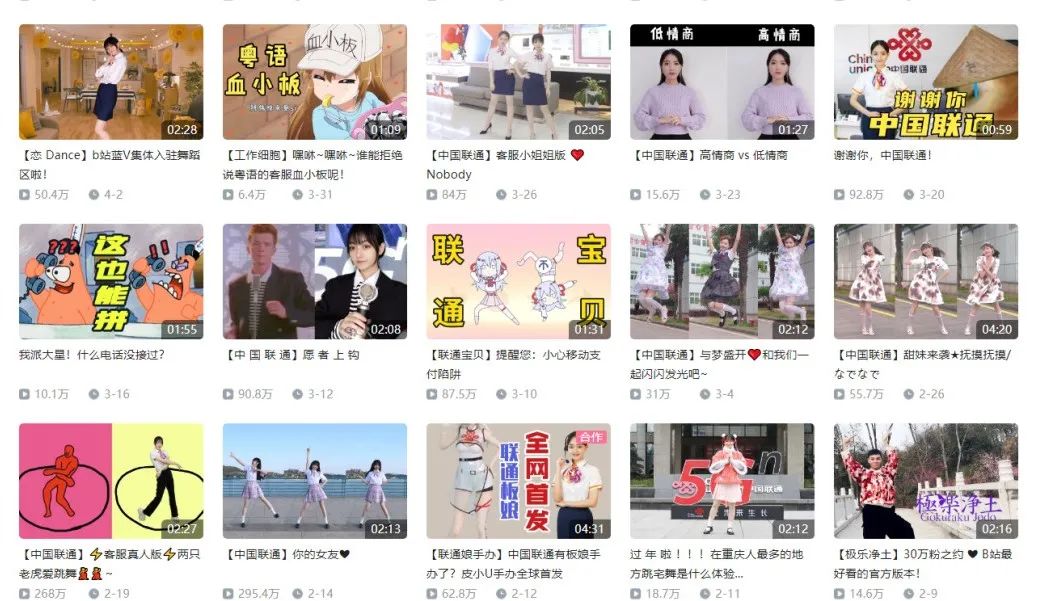Open 联通宝贝 小心移动支付陷阱 video
The image size is (1038, 601).
click(518, 282)
